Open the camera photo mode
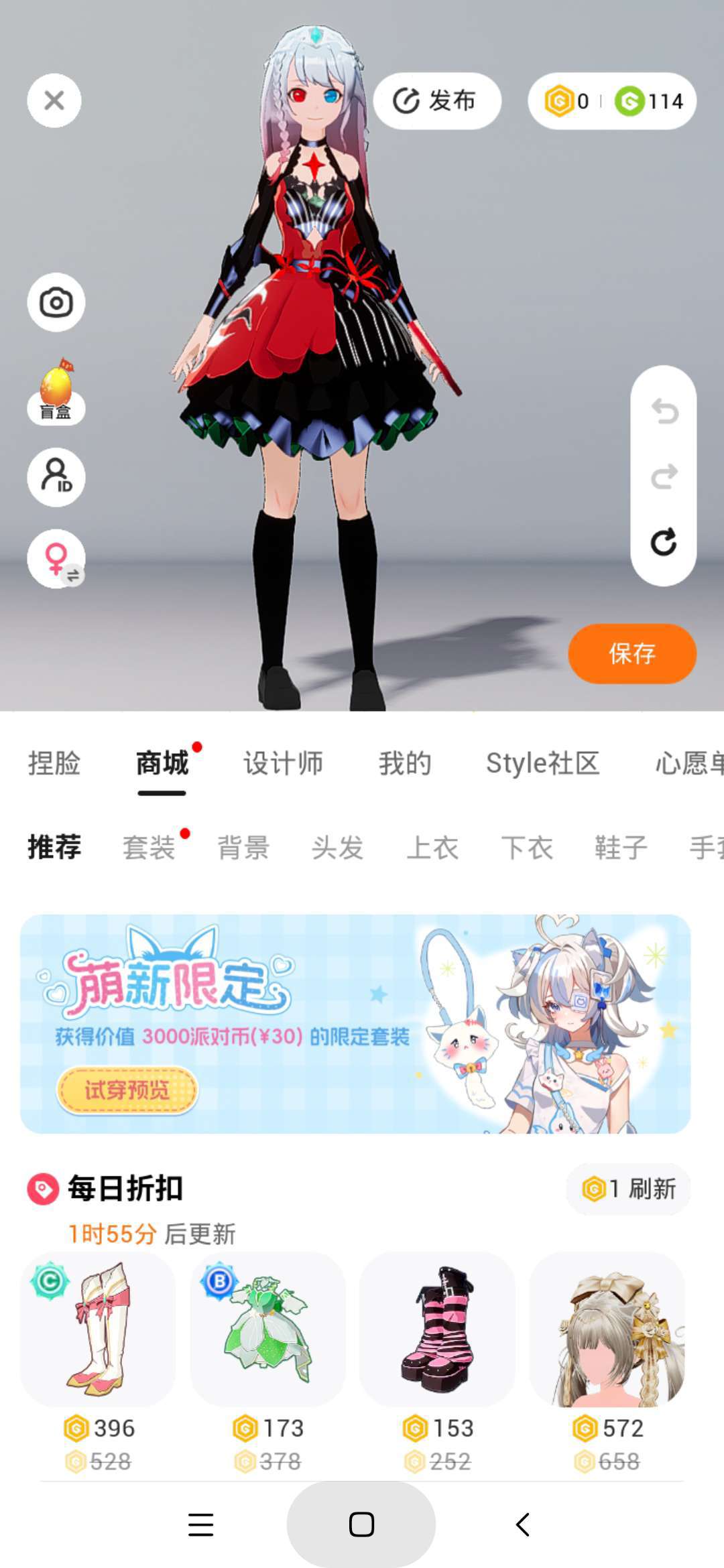The width and height of the screenshot is (724, 1568). click(56, 302)
